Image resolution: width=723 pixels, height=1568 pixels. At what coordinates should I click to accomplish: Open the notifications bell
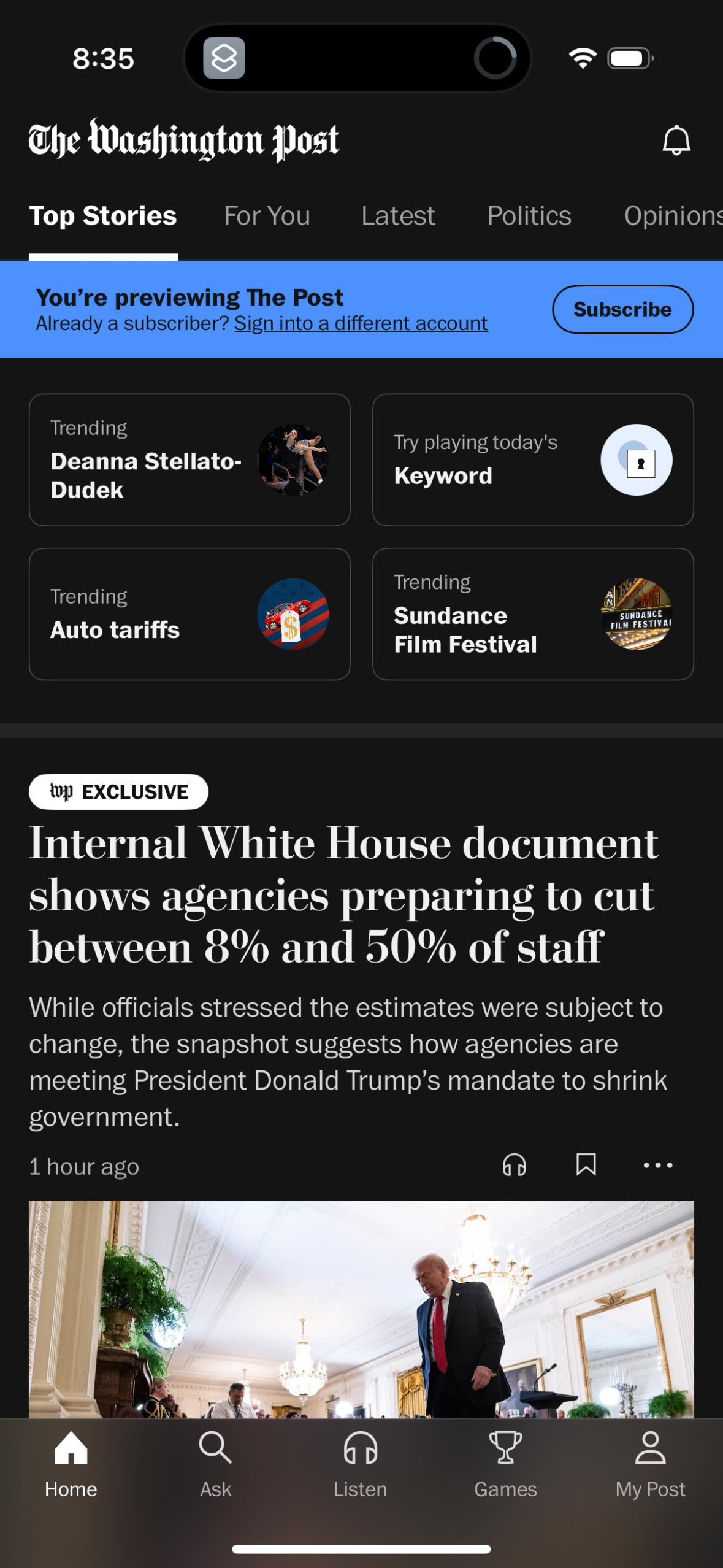[676, 140]
